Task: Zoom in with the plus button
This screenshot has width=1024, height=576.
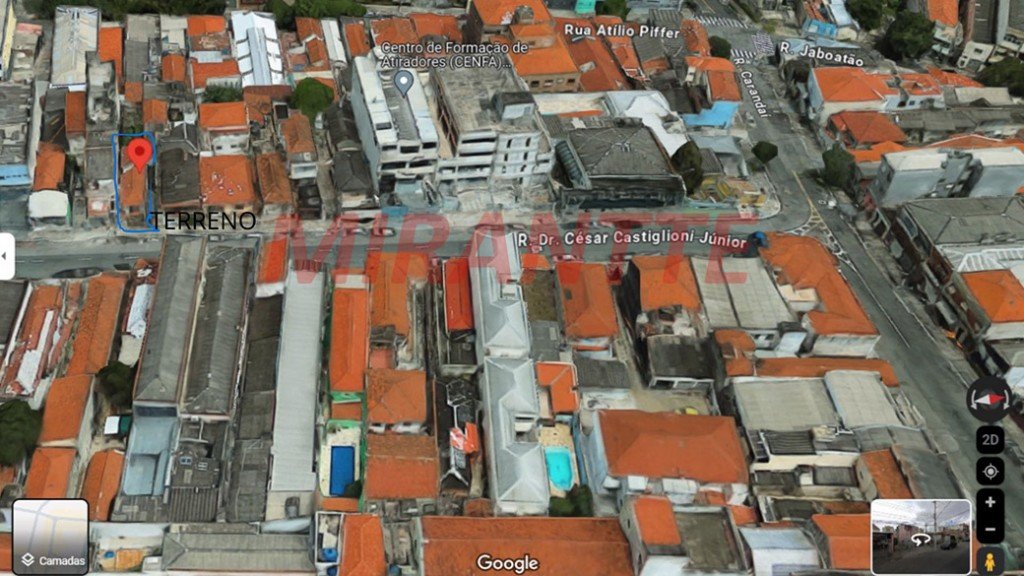Action: click(x=989, y=502)
